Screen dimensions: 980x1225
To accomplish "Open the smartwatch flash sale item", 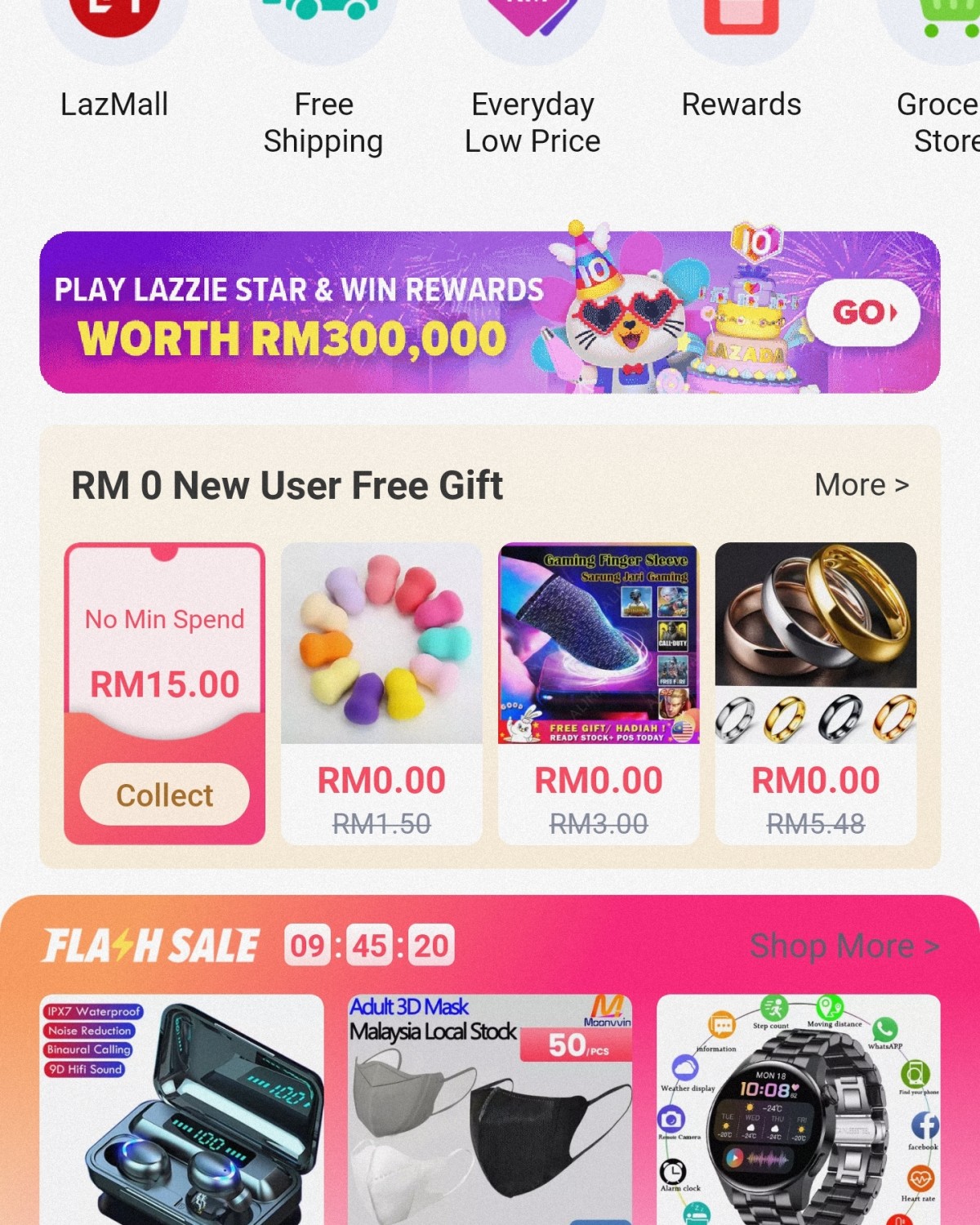I will click(798, 1111).
